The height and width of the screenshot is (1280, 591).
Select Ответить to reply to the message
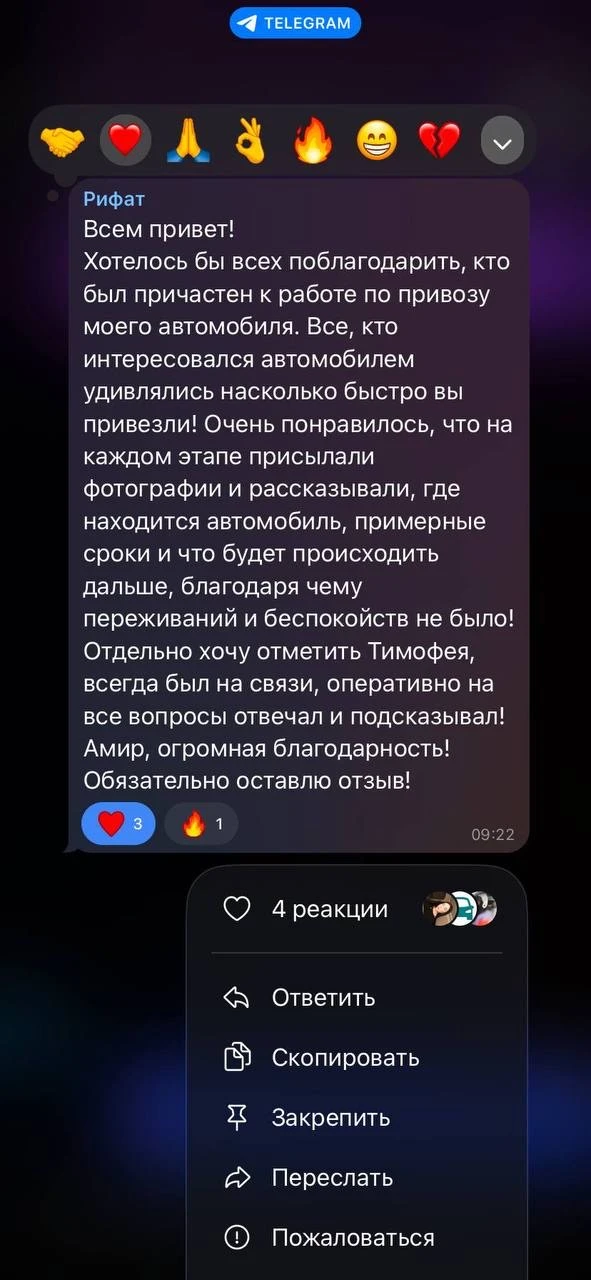point(357,997)
